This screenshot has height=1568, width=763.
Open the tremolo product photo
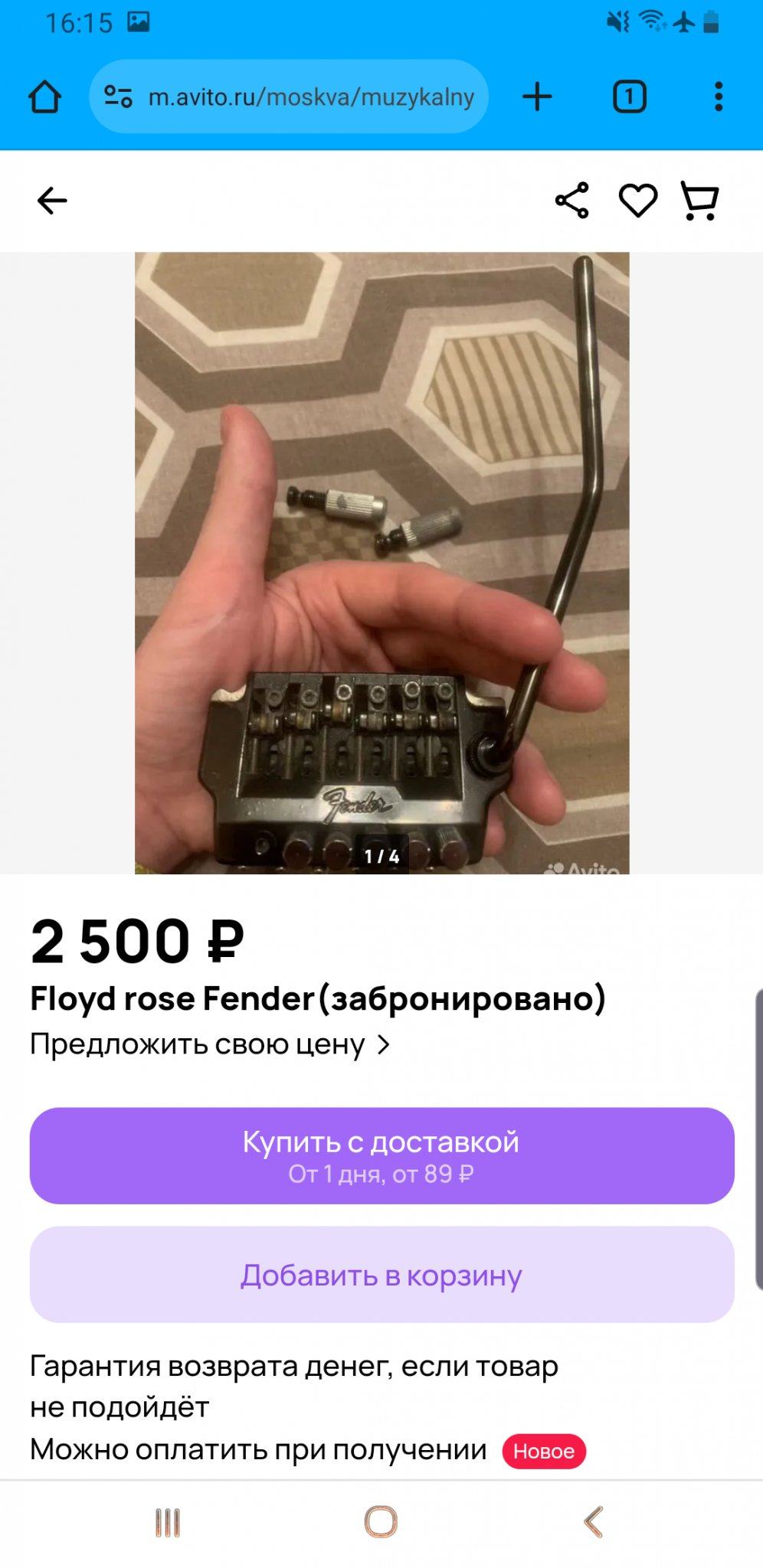tap(381, 563)
